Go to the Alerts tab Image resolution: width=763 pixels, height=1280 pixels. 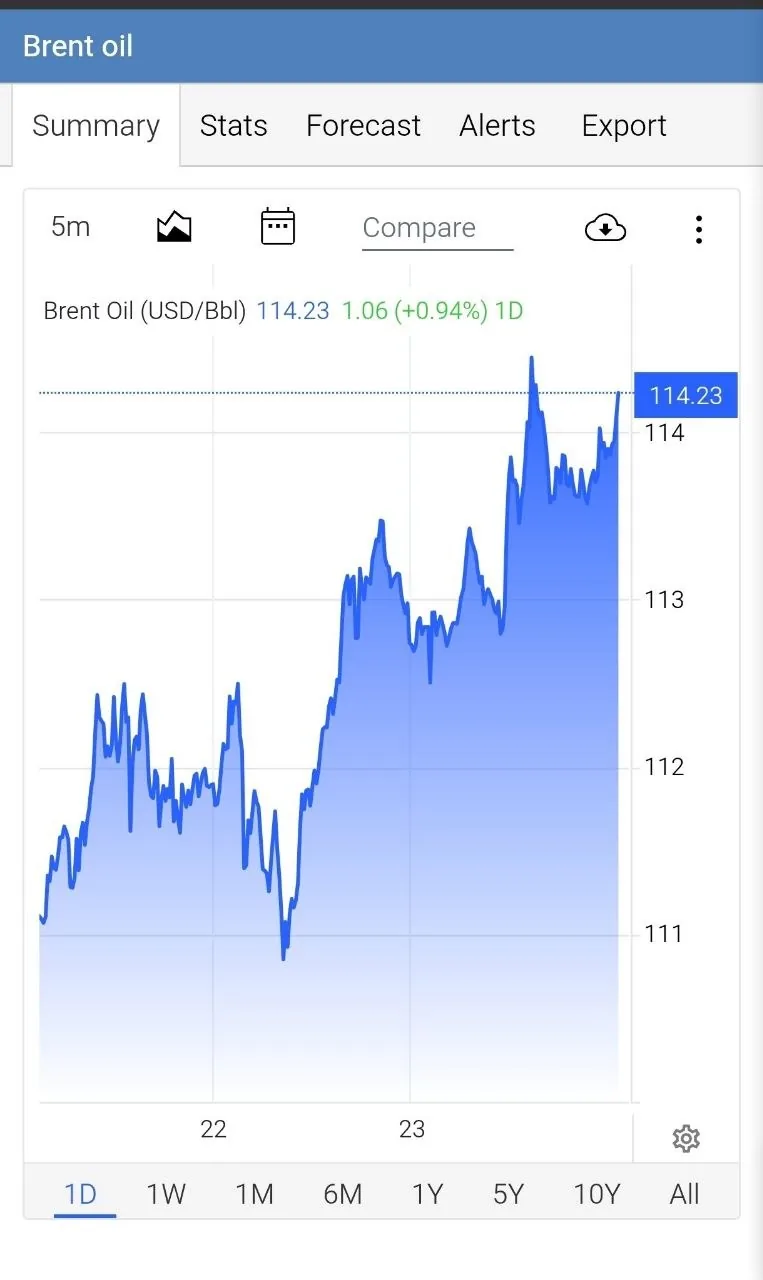[497, 126]
